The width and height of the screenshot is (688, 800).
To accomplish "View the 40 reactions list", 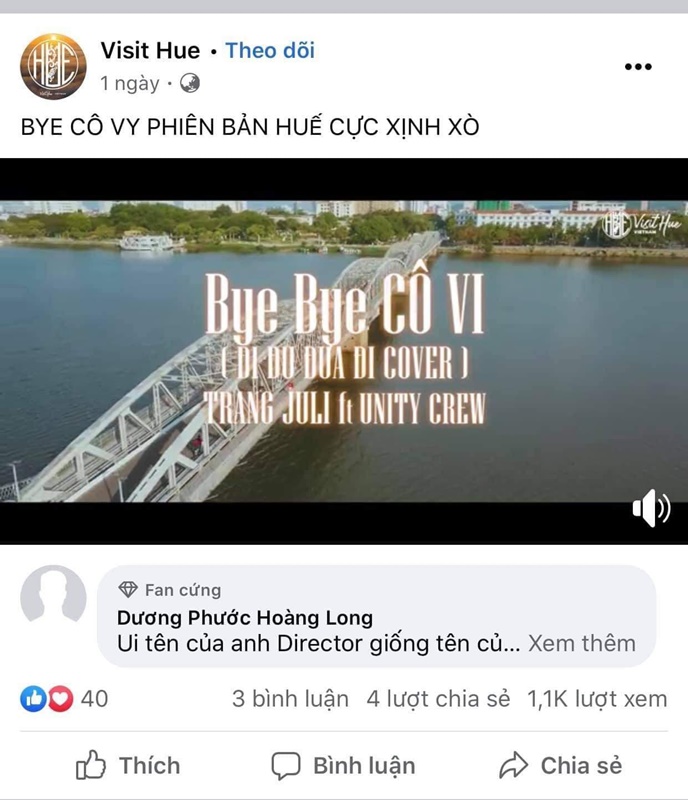I will click(x=64, y=698).
